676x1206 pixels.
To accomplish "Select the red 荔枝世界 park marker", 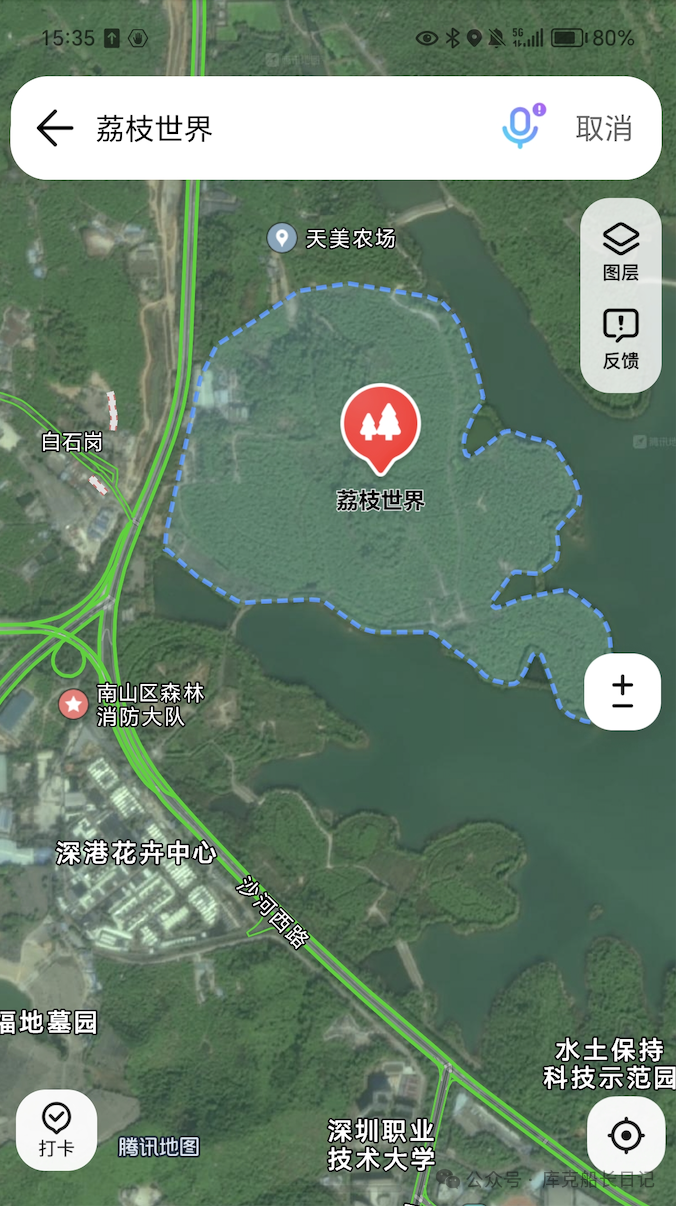I will [x=381, y=425].
